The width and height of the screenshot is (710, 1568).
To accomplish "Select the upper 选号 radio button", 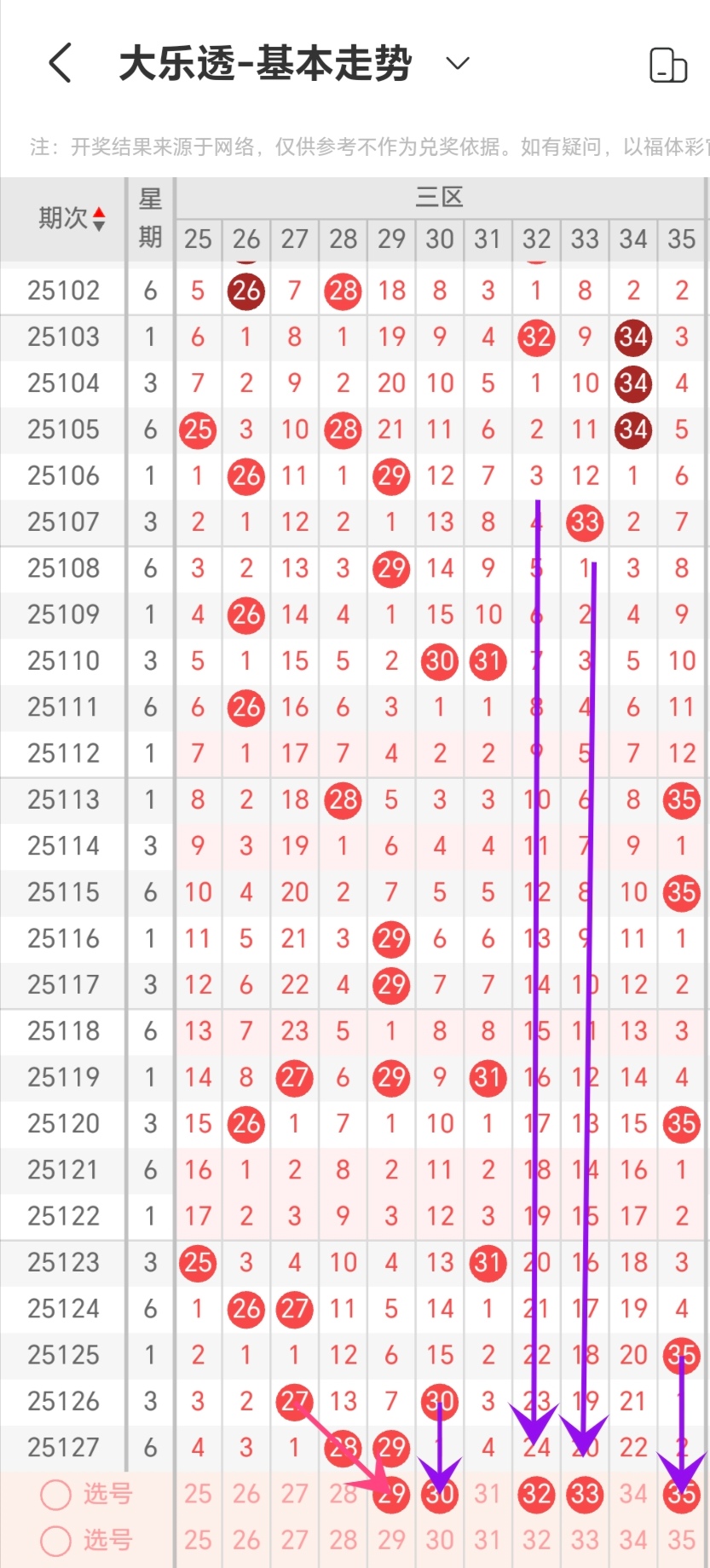I will pos(56,1494).
